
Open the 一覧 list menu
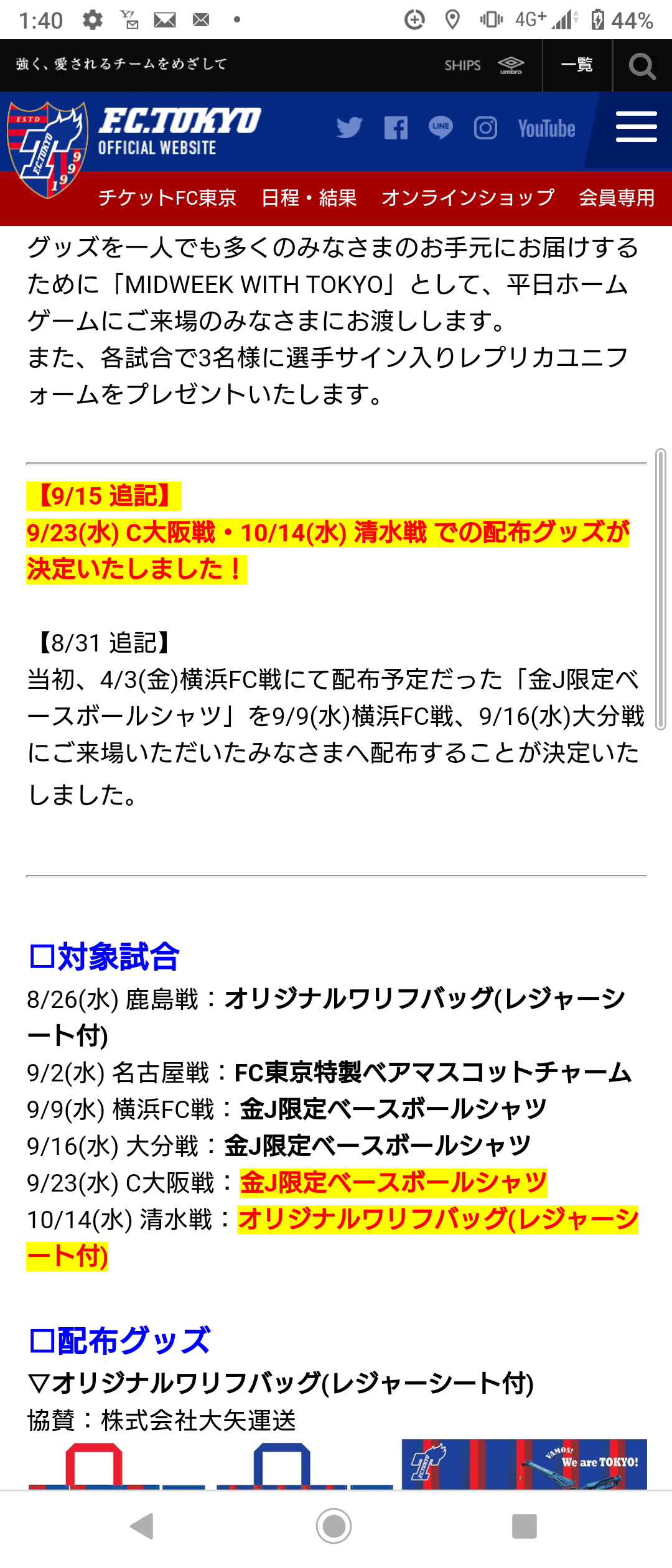point(577,65)
